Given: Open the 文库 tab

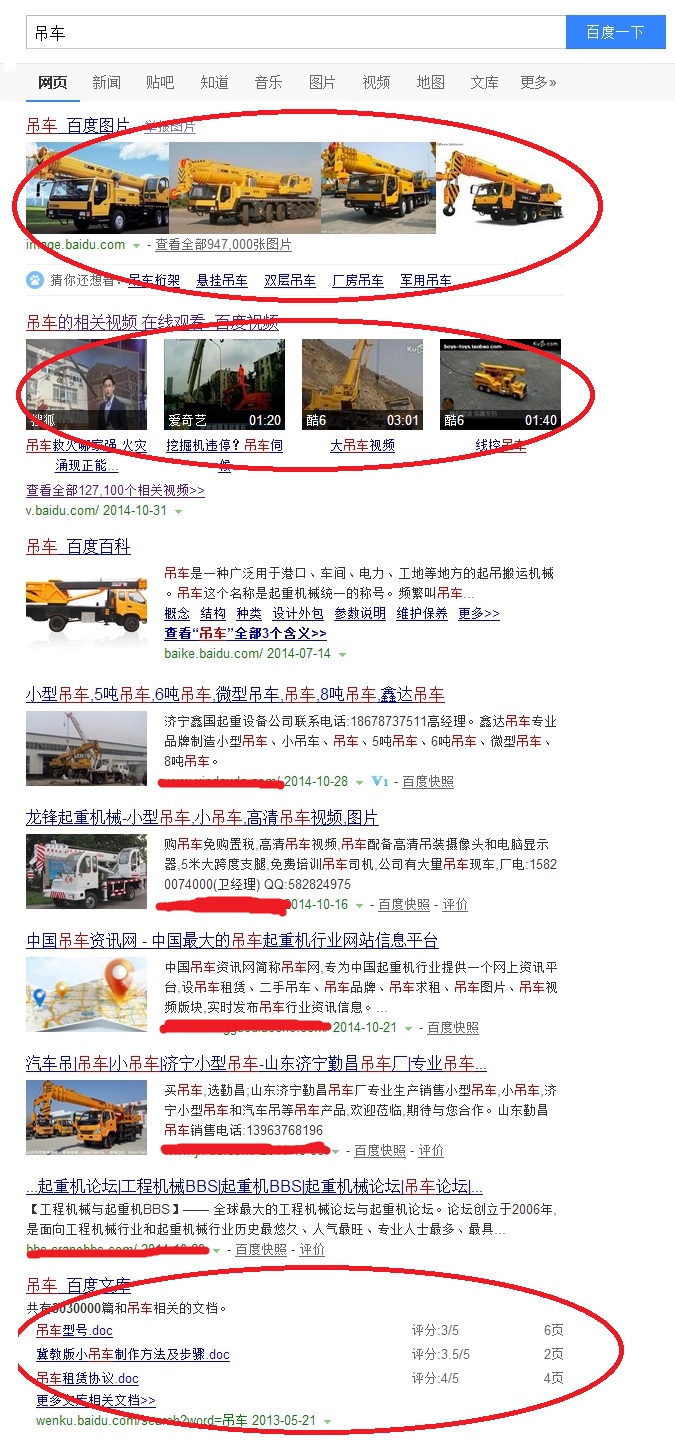Looking at the screenshot, I should click(484, 83).
